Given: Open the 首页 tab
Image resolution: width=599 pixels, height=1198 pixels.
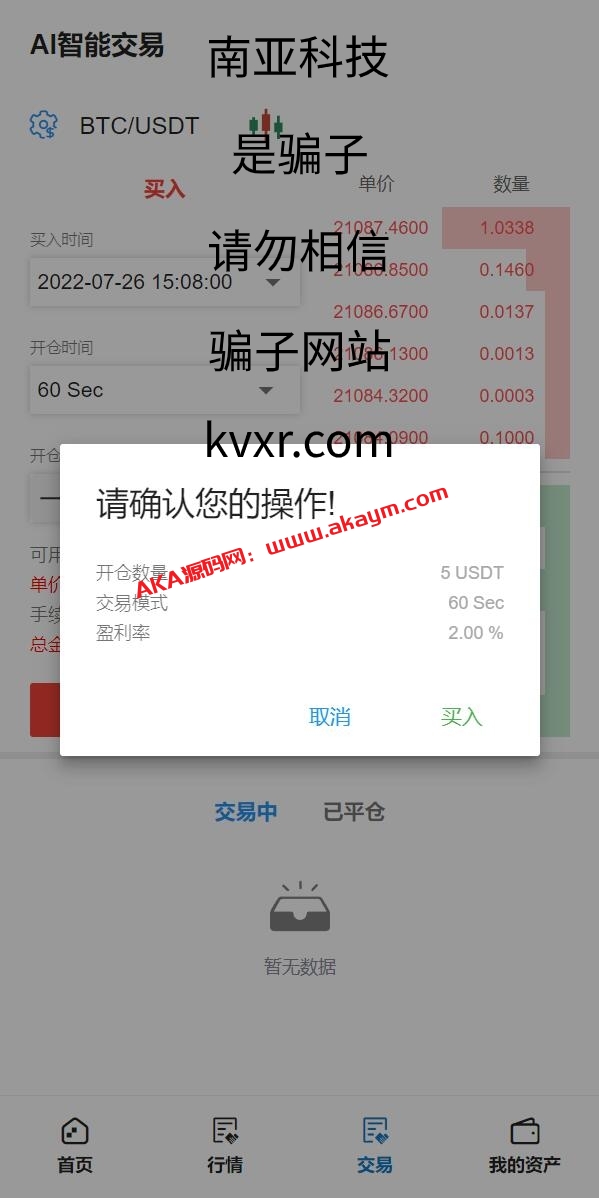Looking at the screenshot, I should pyautogui.click(x=75, y=1146).
